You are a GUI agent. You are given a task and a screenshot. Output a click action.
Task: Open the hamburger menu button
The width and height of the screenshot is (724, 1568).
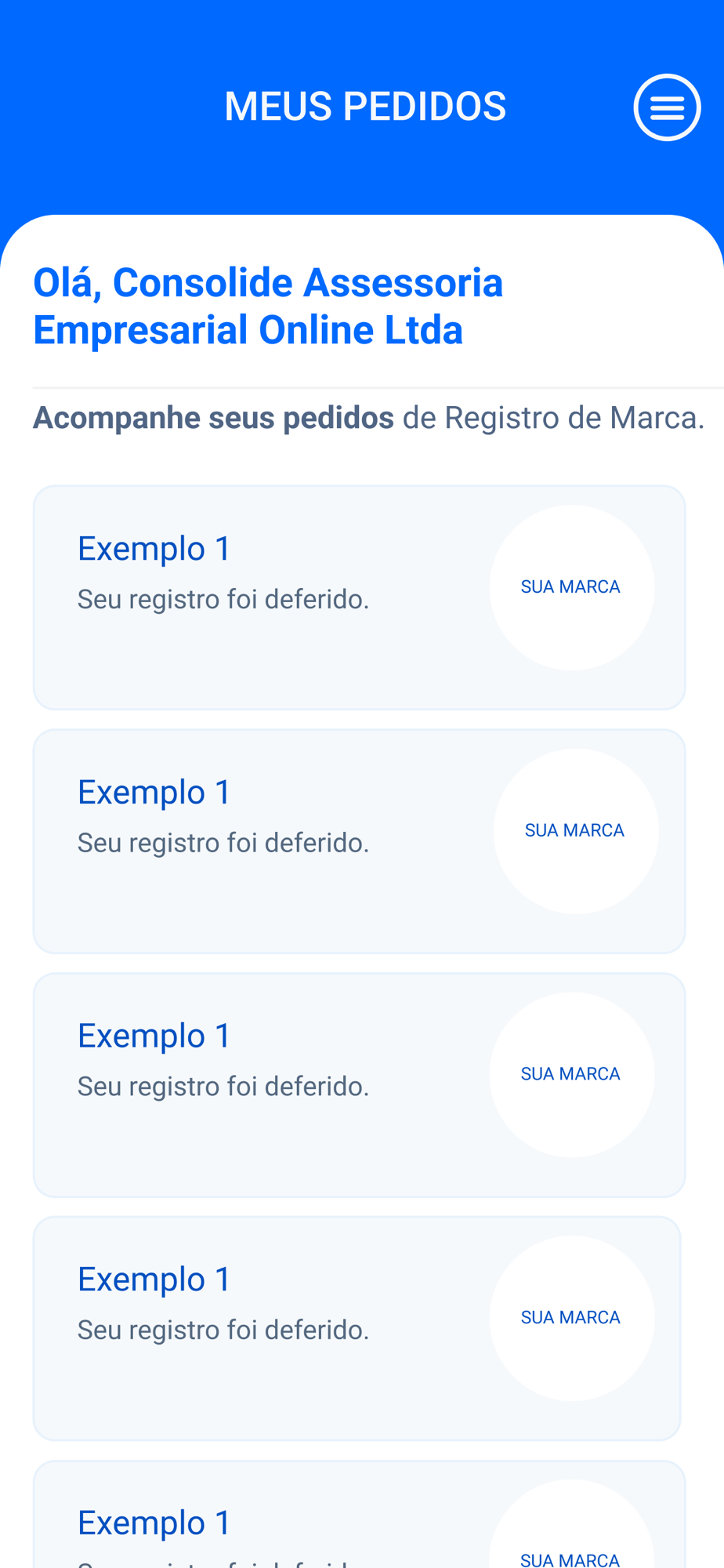pyautogui.click(x=667, y=107)
